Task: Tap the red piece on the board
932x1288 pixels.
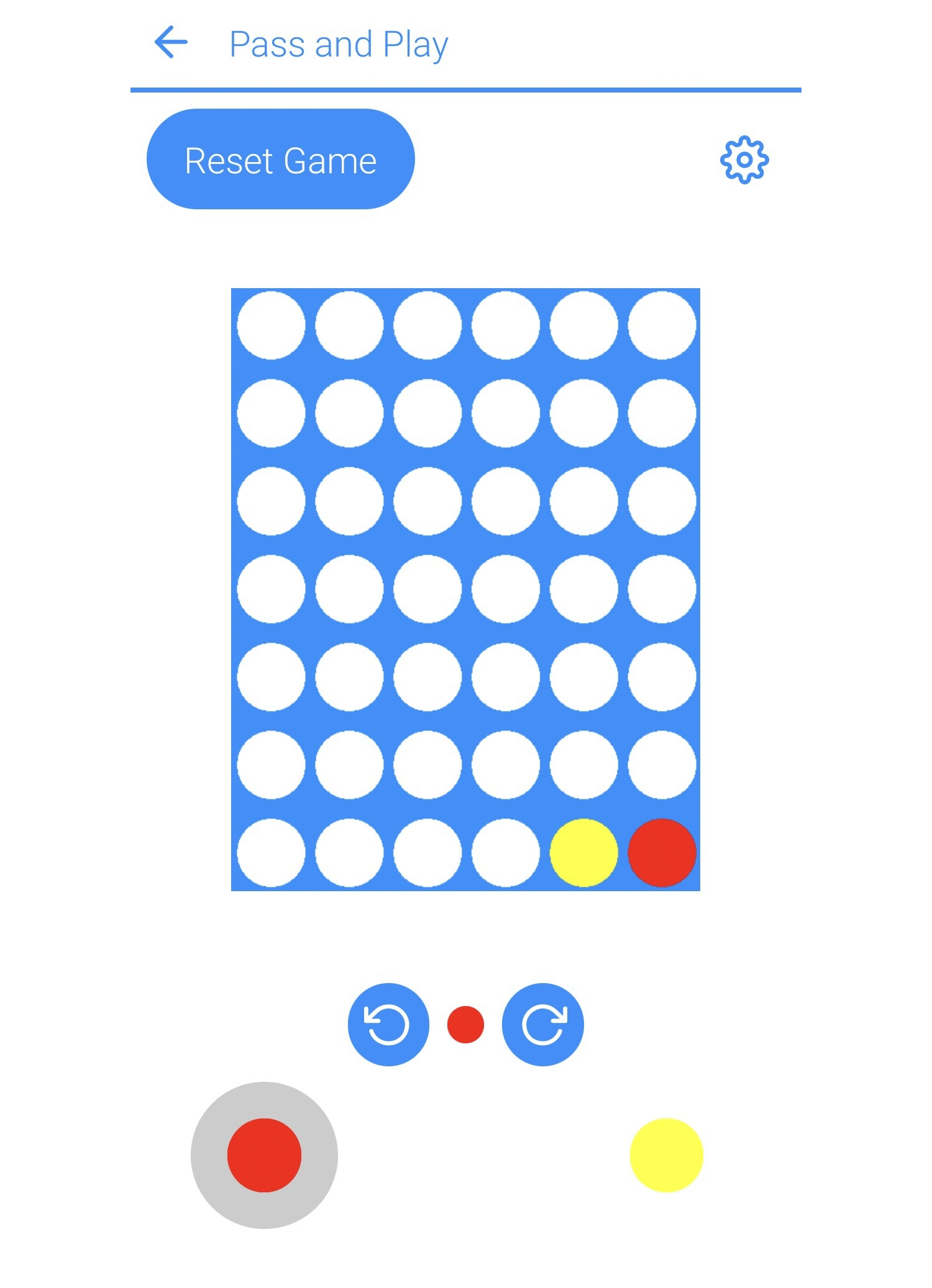Action: coord(662,852)
